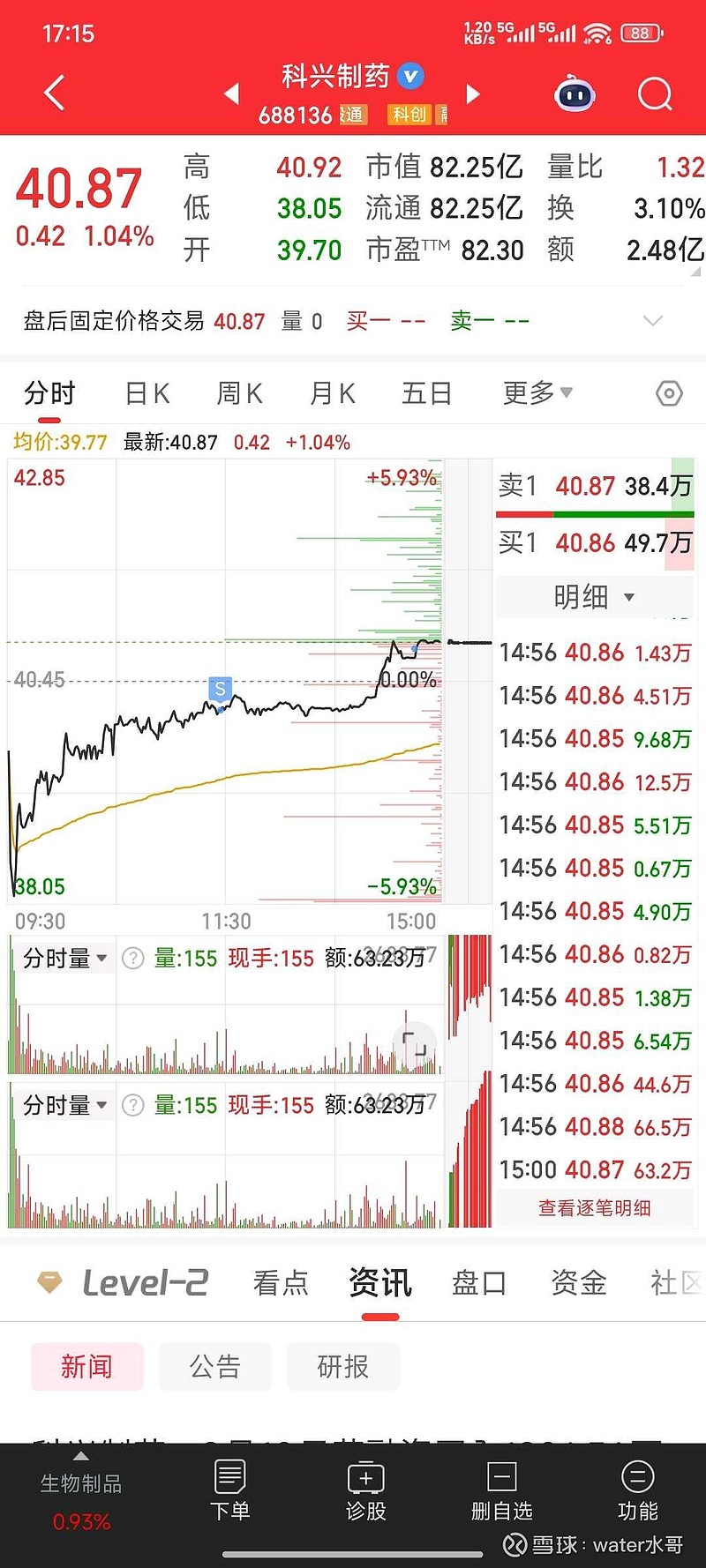Screen dimensions: 706x1568
Task: Switch to the 盘口 tab
Action: click(x=479, y=1283)
